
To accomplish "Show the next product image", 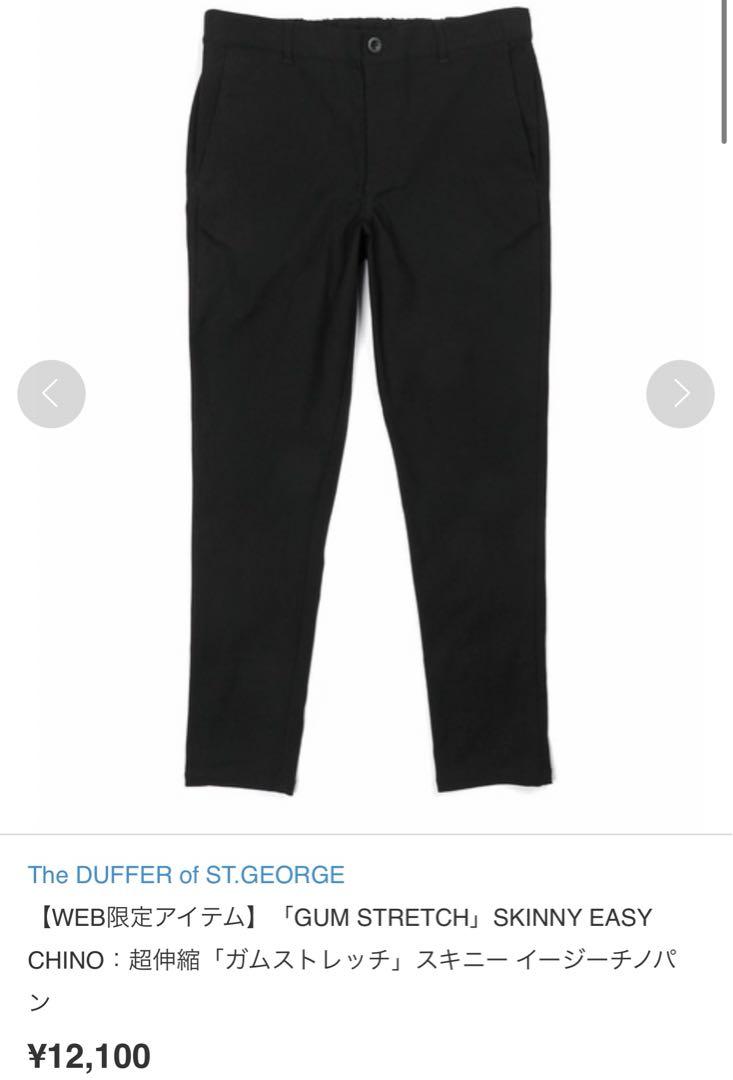I will point(680,394).
